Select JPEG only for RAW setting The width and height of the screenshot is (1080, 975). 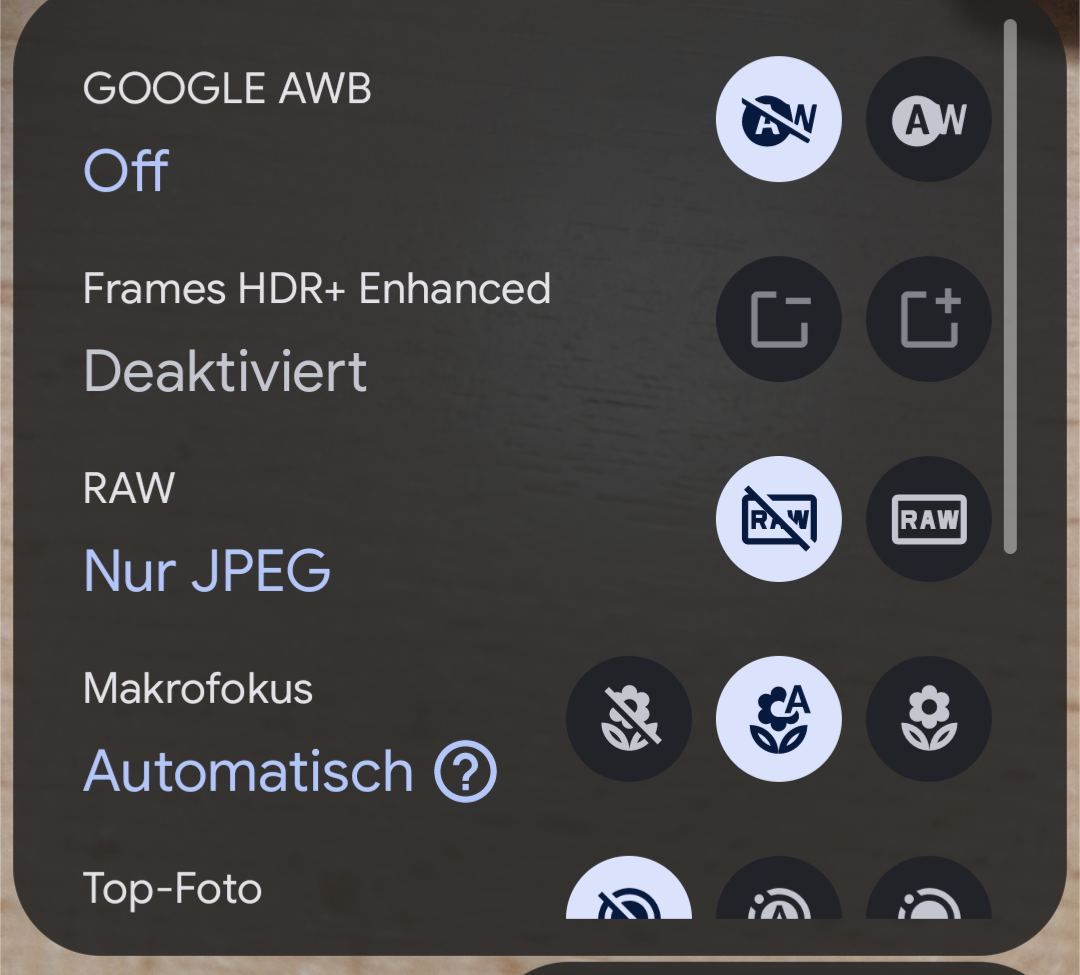click(778, 519)
